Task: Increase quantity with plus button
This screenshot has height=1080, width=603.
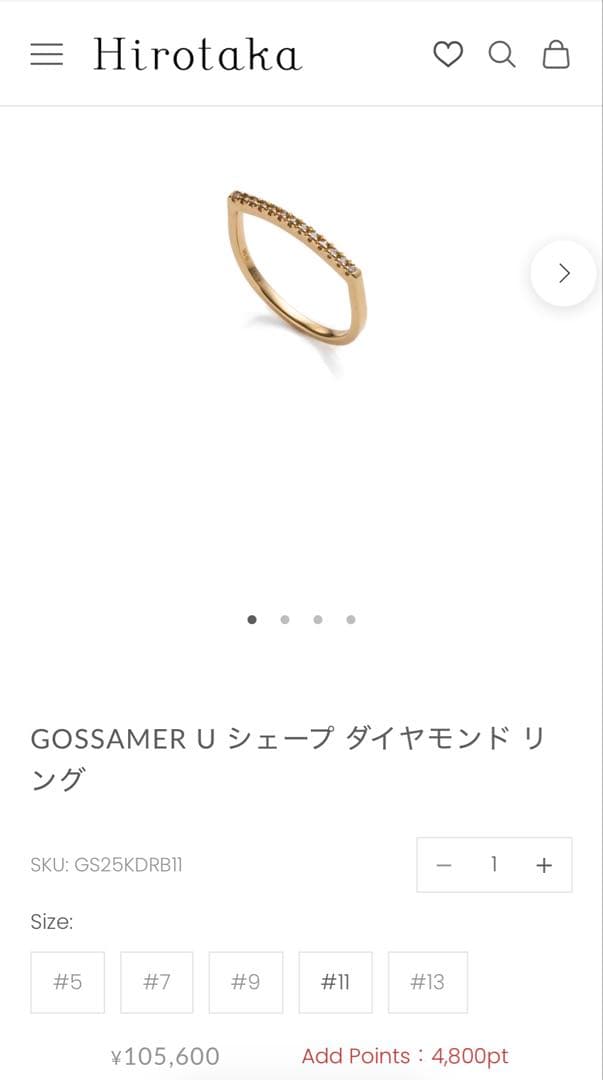Action: (544, 865)
